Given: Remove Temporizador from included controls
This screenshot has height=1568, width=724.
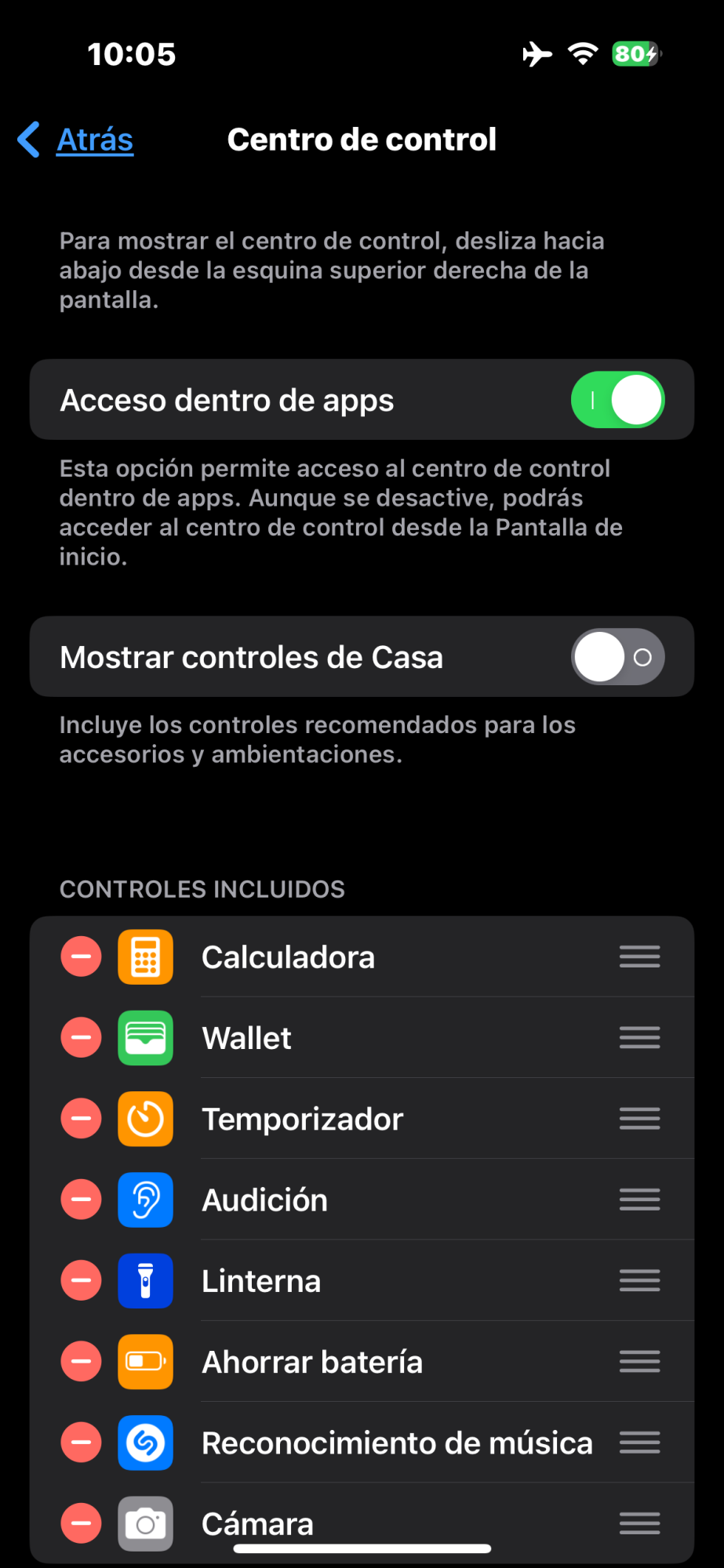Looking at the screenshot, I should click(82, 1119).
